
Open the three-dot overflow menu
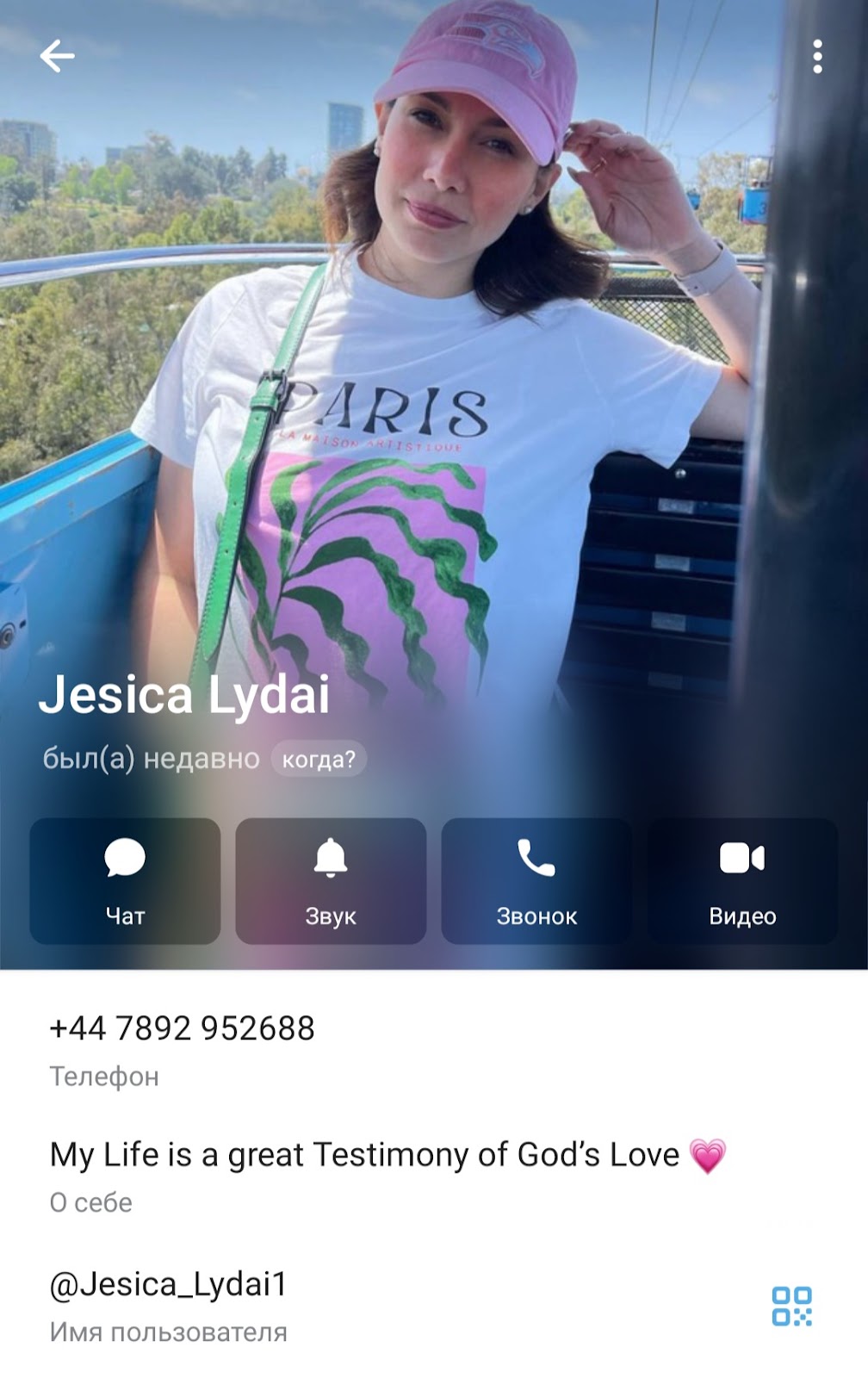point(817,57)
